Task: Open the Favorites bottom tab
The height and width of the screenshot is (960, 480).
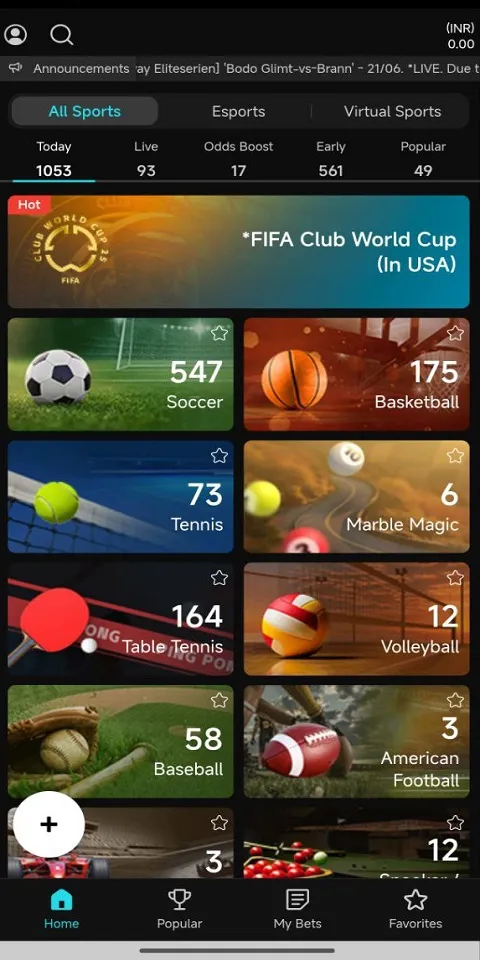Action: coord(416,909)
